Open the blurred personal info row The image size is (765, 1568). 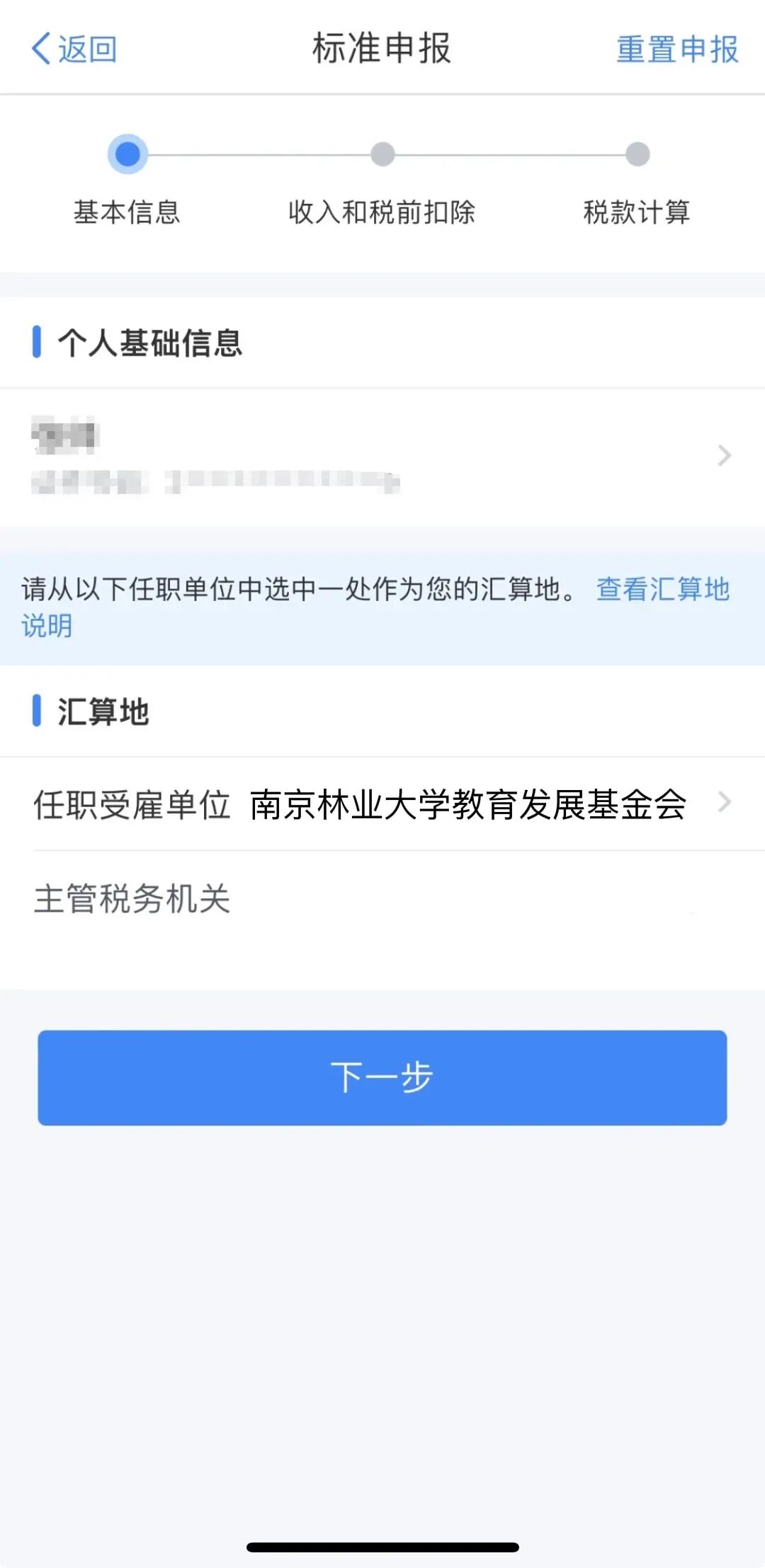(382, 457)
